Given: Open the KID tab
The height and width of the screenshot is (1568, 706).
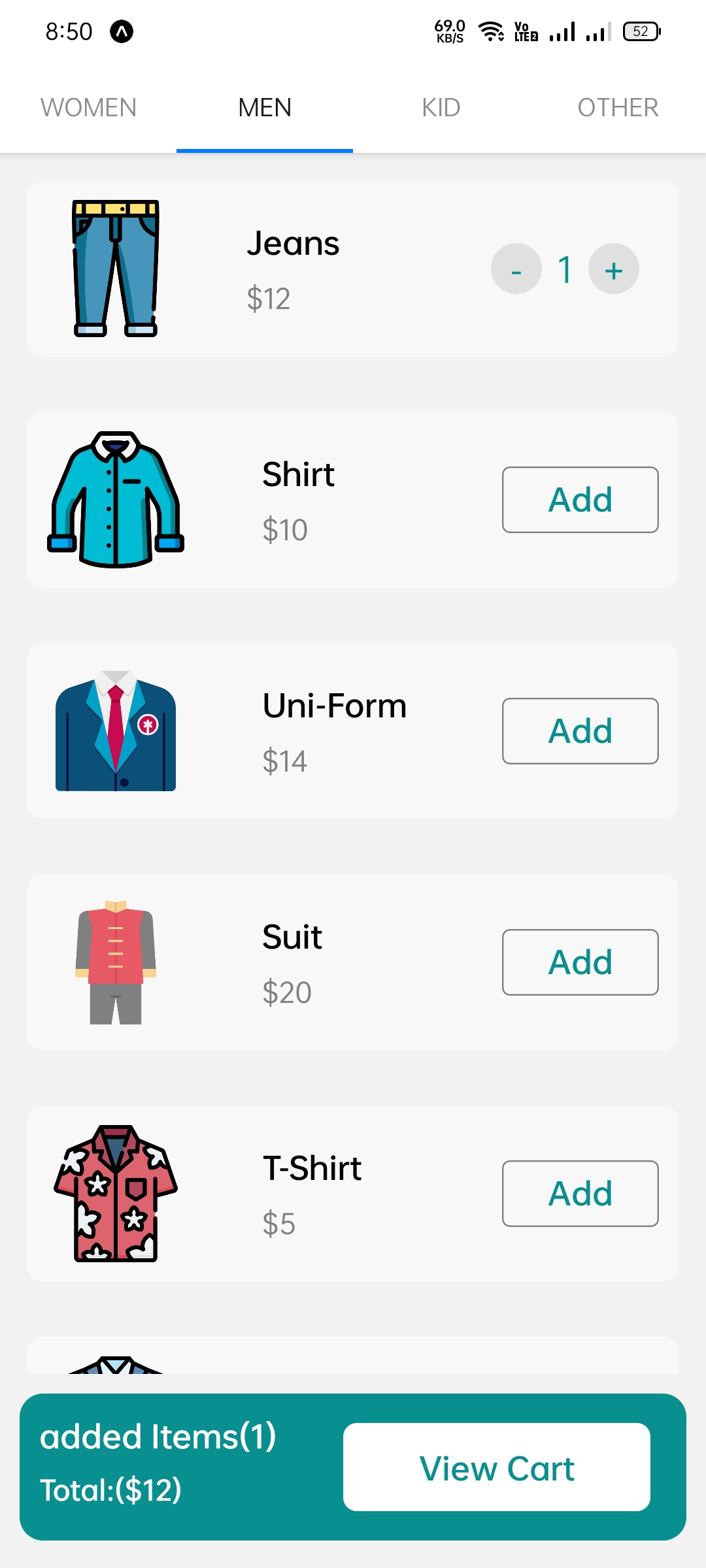Looking at the screenshot, I should point(441,108).
